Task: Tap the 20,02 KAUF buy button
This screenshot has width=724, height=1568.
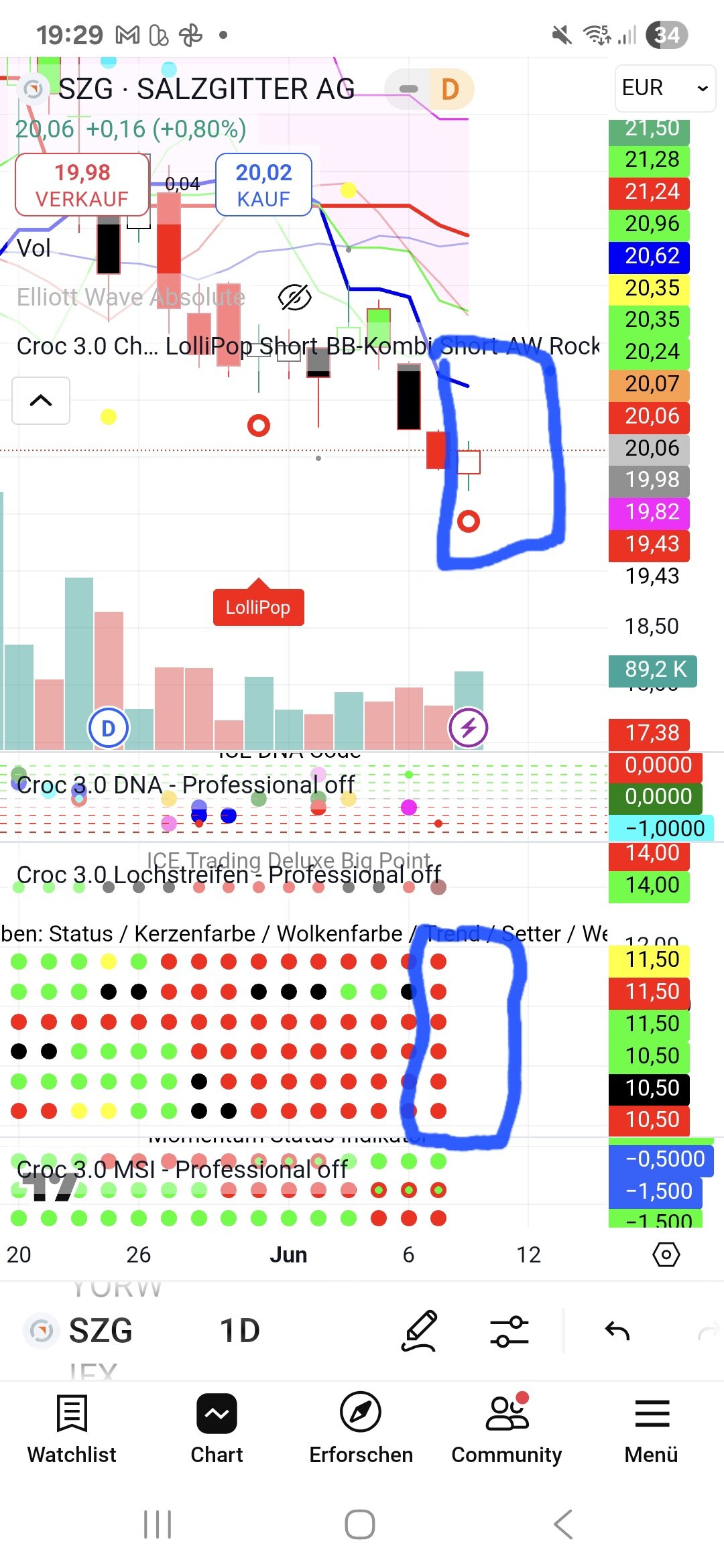Action: (x=263, y=185)
